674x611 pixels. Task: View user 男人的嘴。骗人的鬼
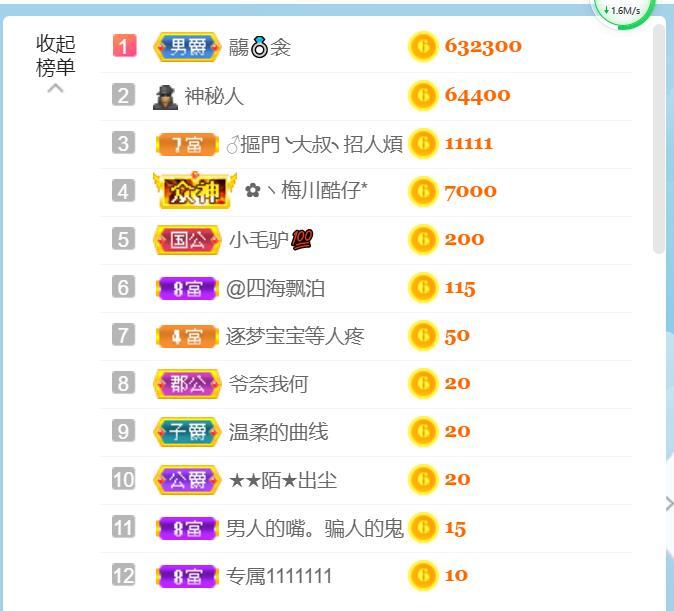coord(314,528)
